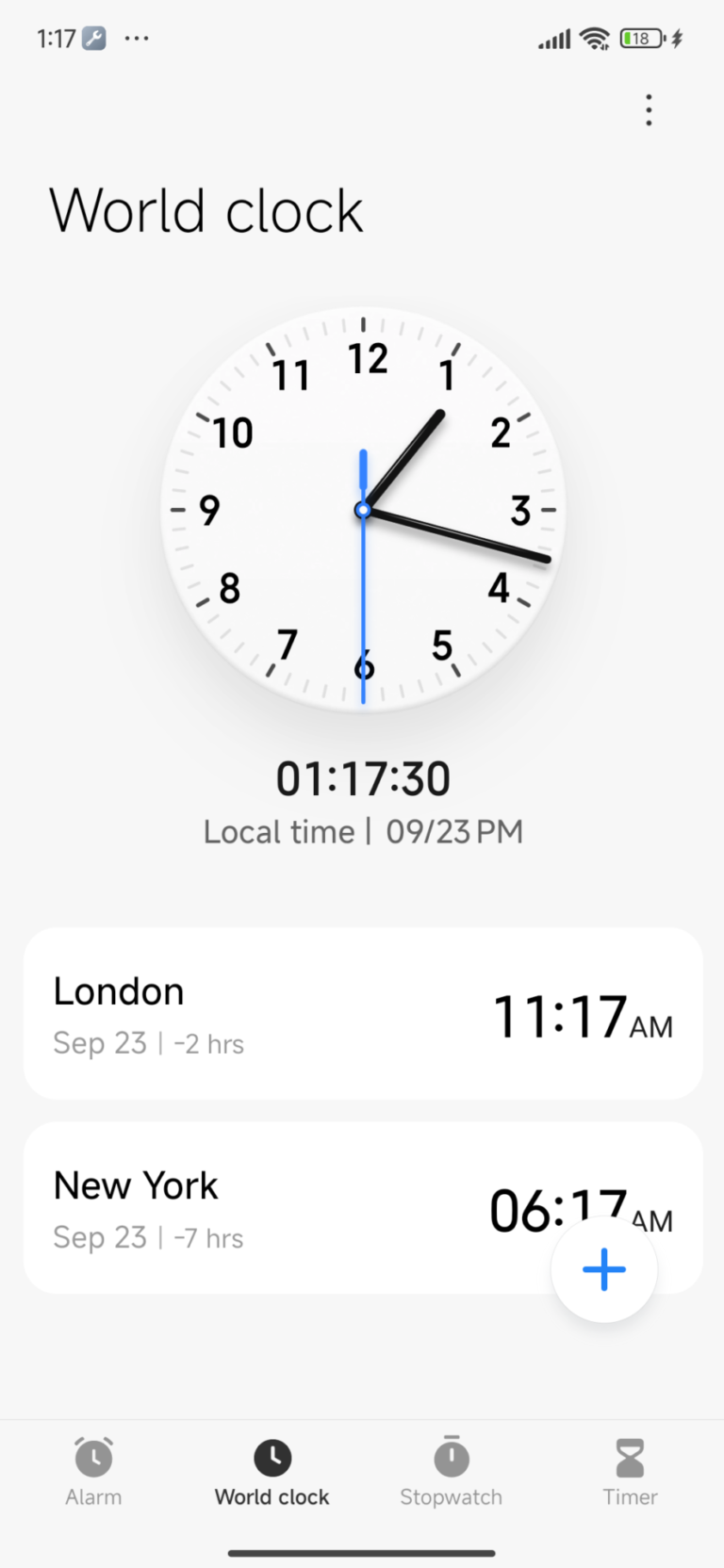The height and width of the screenshot is (1568, 724).
Task: Select the World clock icon
Action: [271, 1456]
